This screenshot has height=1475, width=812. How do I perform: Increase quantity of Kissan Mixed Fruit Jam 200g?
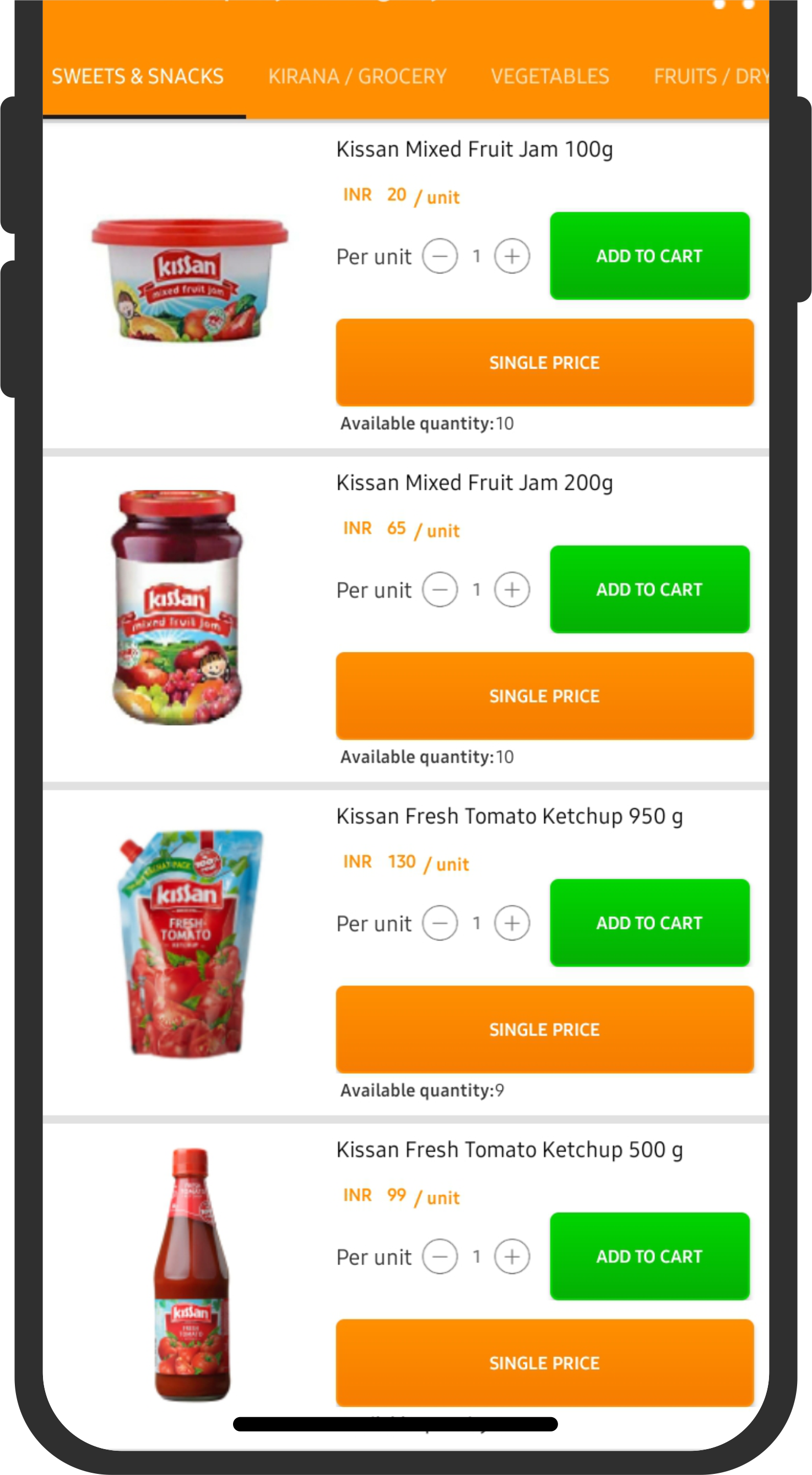pyautogui.click(x=512, y=589)
